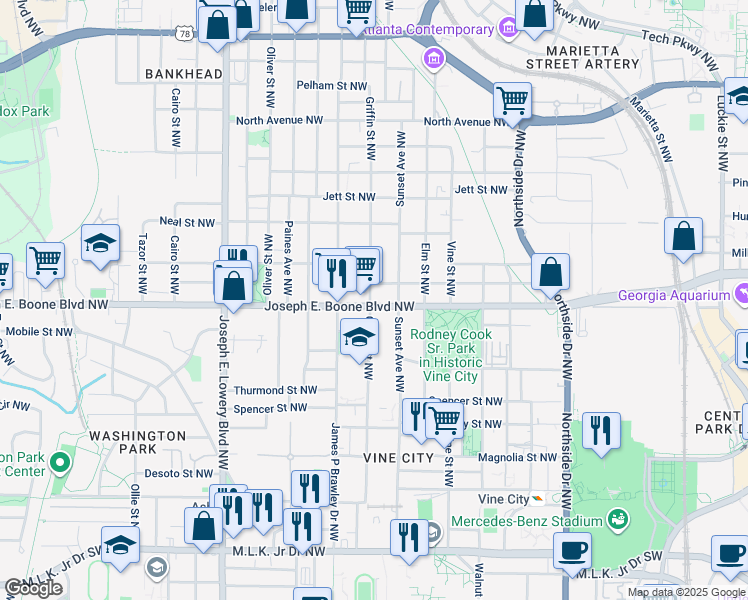Open the Atlanta Contemporary museum pin
The width and height of the screenshot is (748, 600).
tap(508, 28)
